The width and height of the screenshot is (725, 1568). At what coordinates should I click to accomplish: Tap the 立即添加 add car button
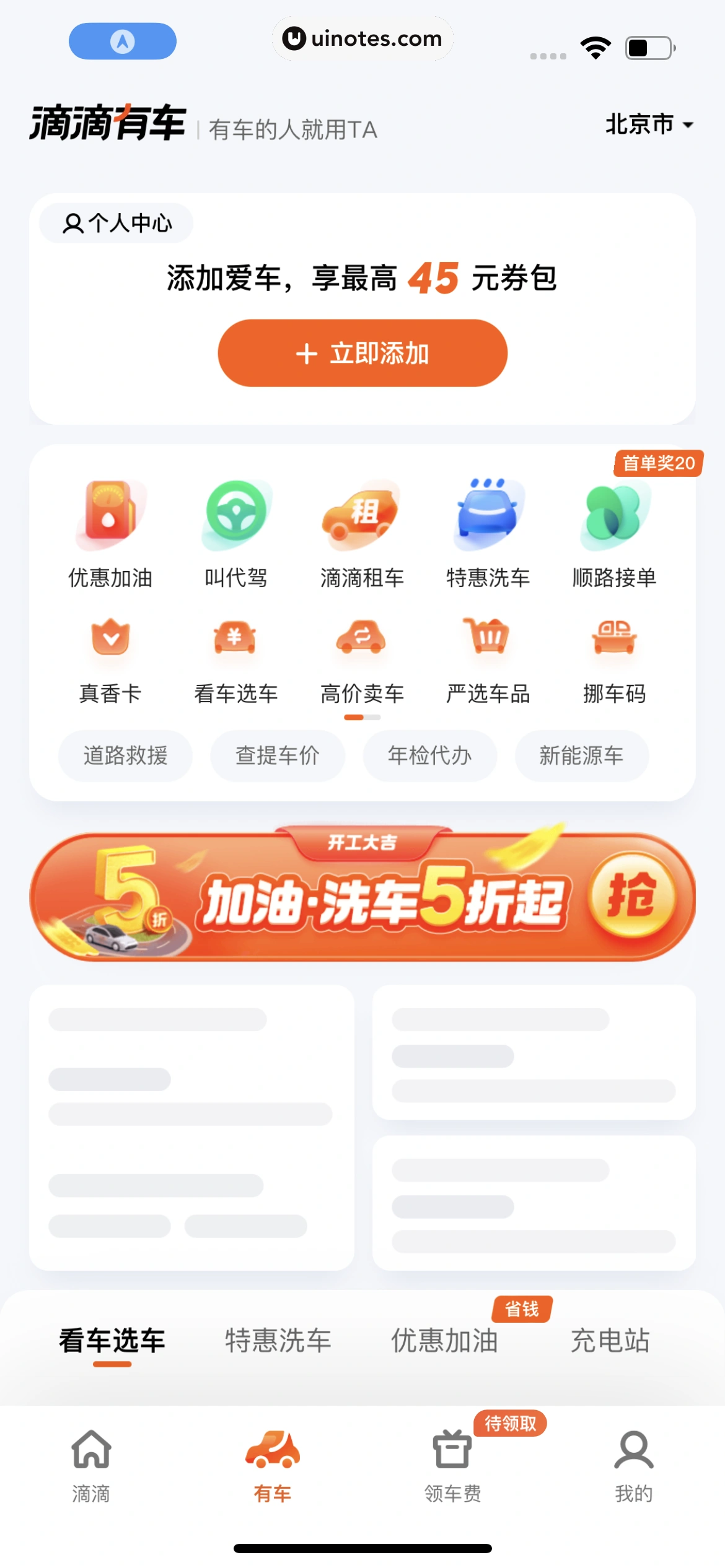(x=362, y=353)
